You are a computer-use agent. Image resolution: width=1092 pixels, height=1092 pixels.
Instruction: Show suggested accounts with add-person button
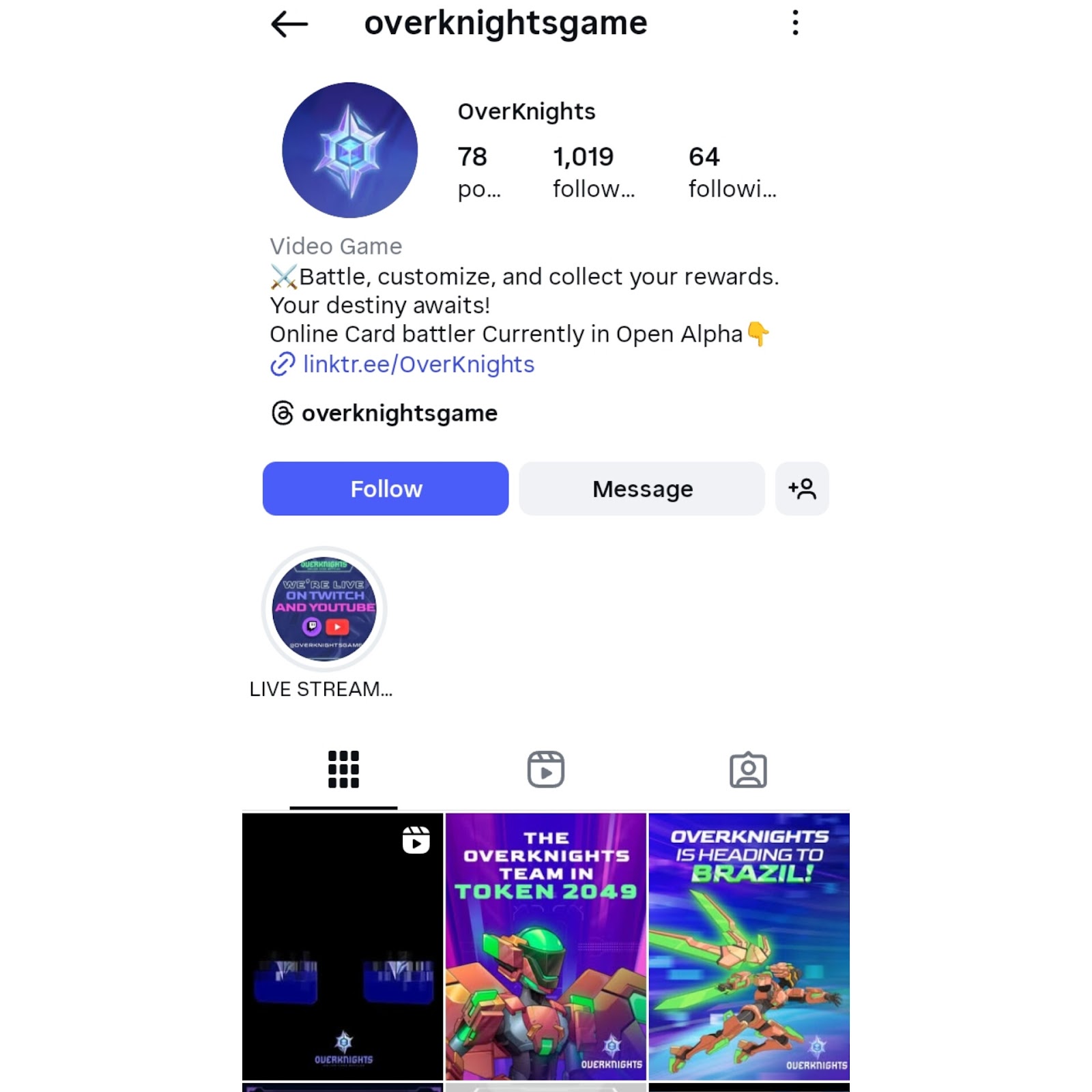802,489
